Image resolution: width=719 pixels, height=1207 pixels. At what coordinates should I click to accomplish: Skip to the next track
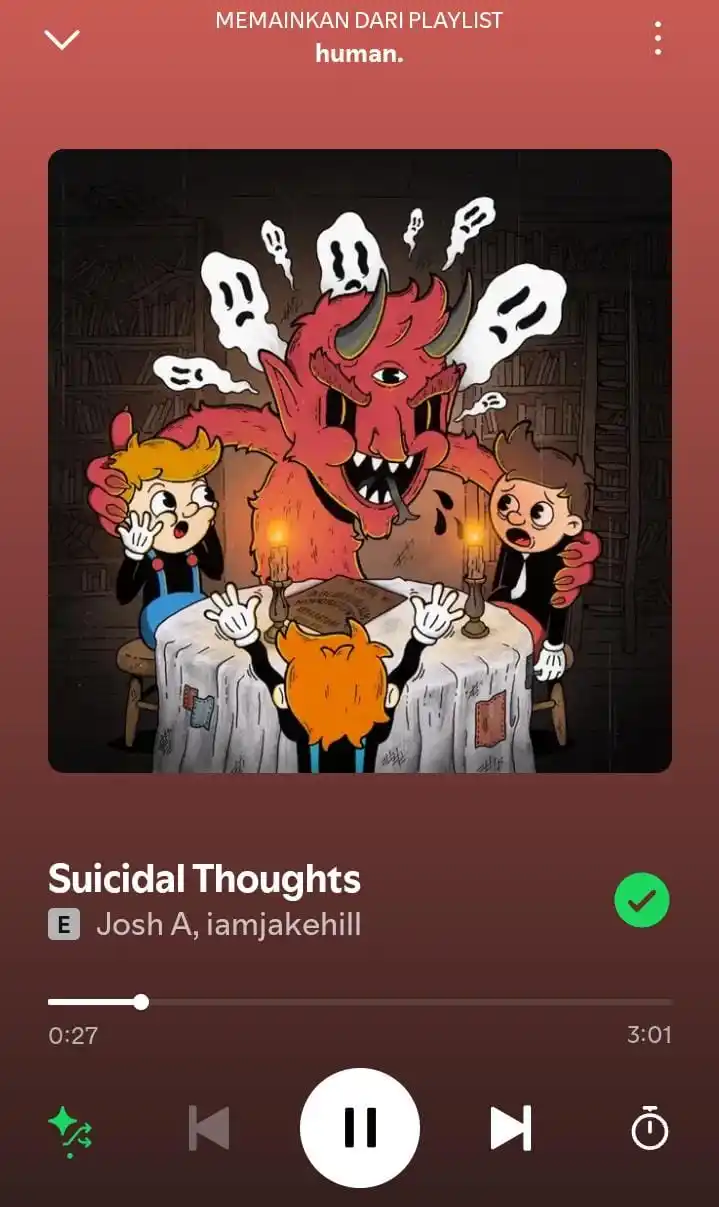(510, 1128)
